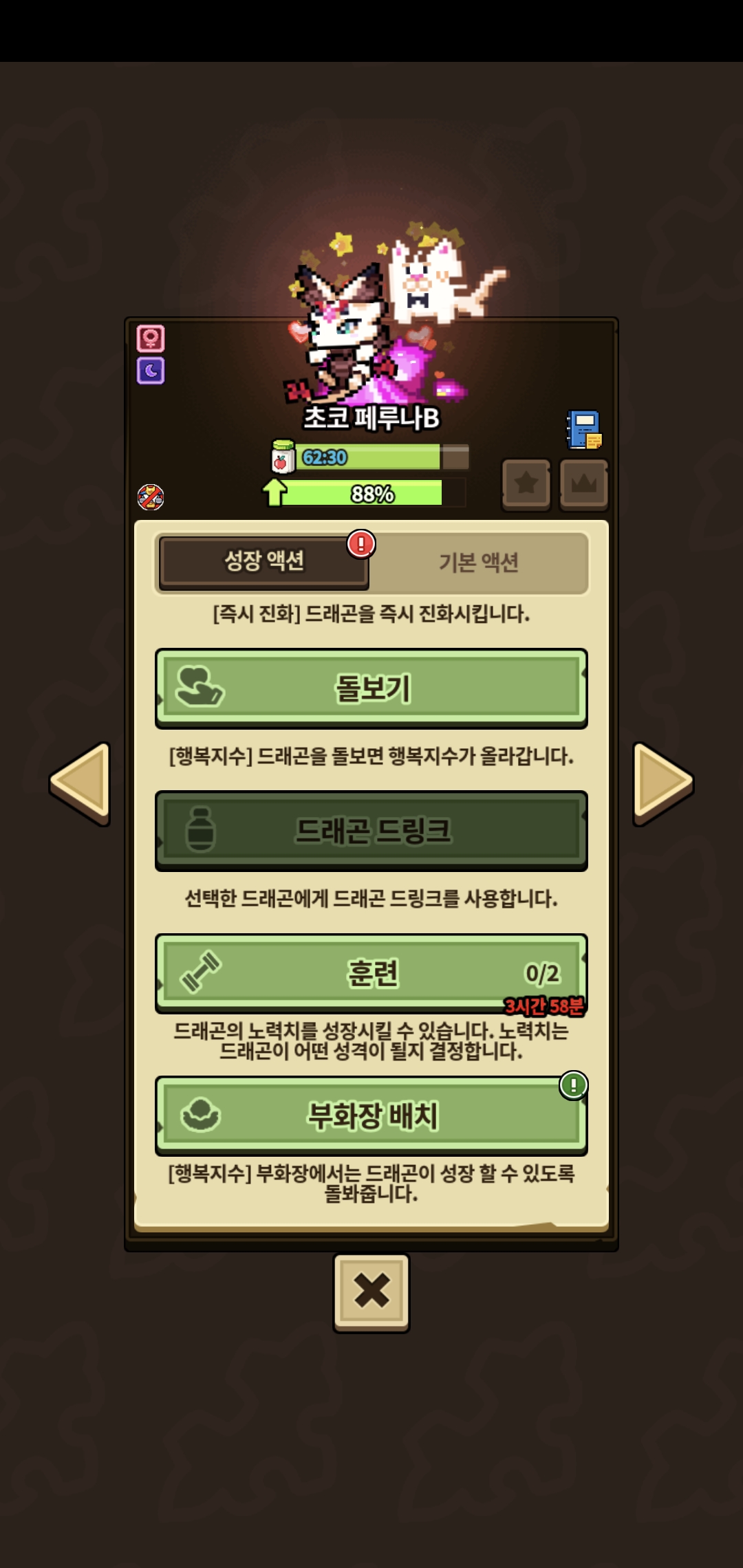The height and width of the screenshot is (1568, 743).
Task: Go to the previous dragon with left arrow
Action: [80, 783]
